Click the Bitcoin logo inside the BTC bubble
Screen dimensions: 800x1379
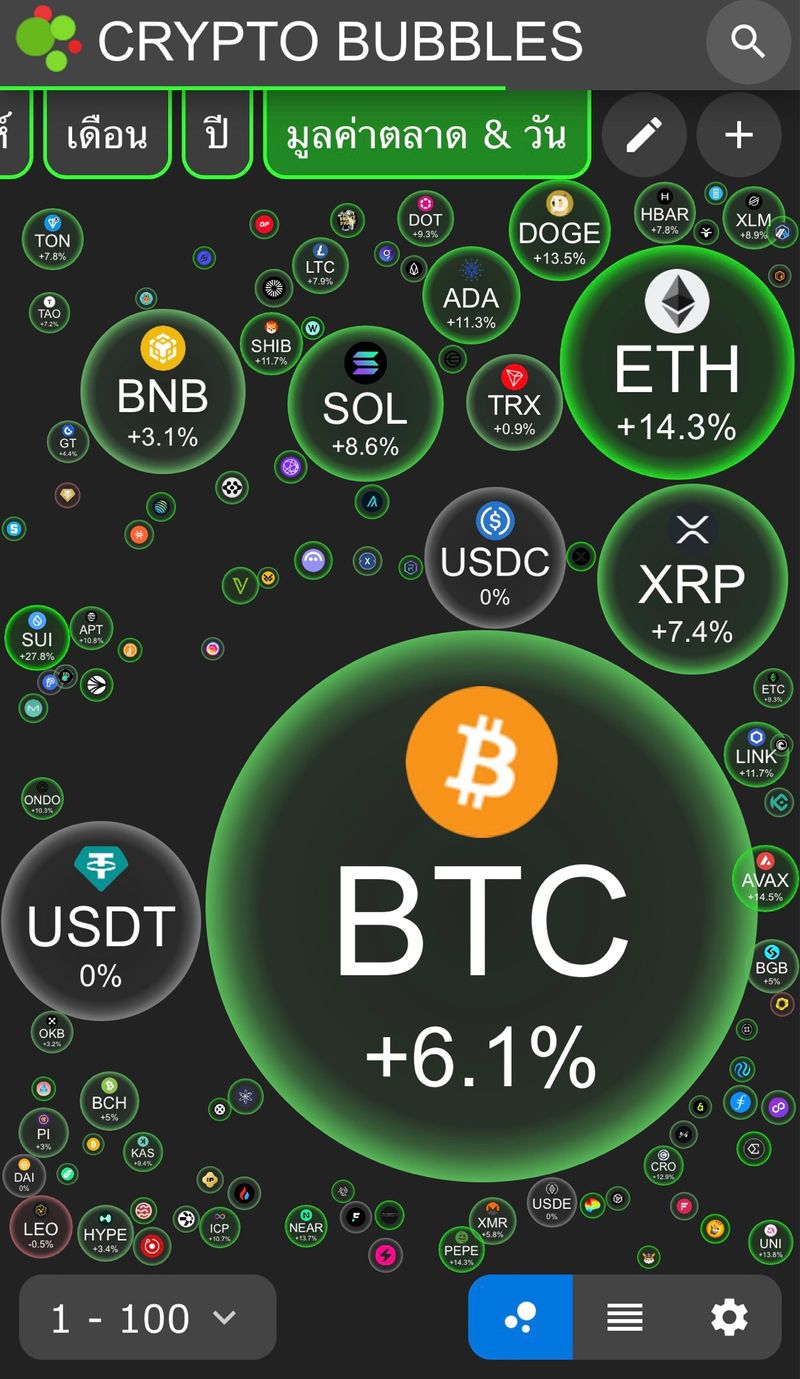click(482, 760)
